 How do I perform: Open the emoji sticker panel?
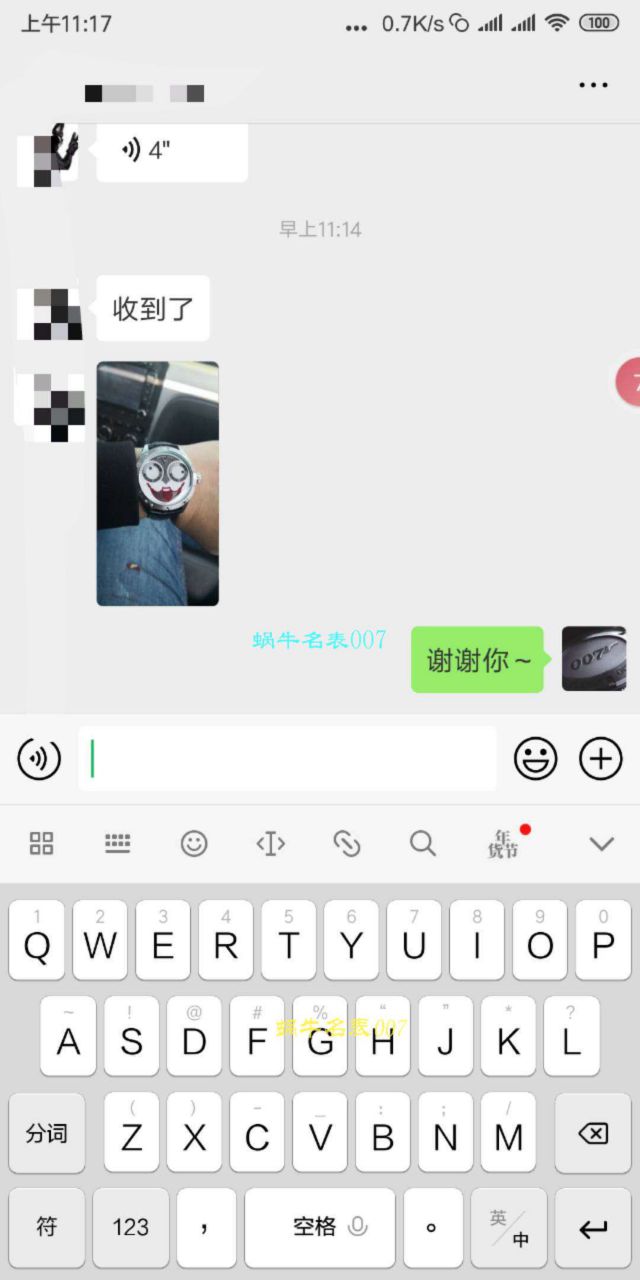tap(536, 759)
